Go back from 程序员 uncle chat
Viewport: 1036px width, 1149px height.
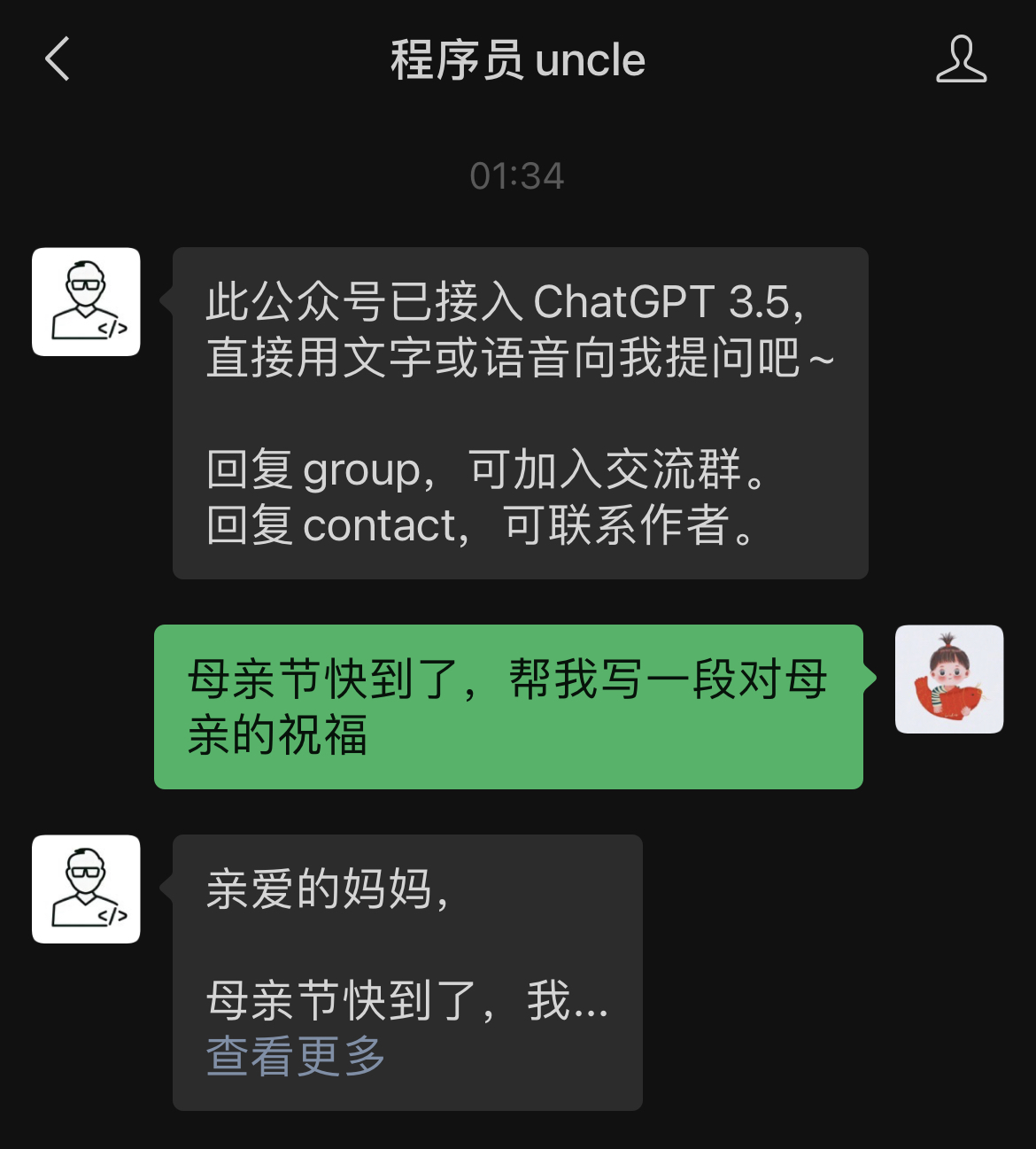tap(58, 59)
